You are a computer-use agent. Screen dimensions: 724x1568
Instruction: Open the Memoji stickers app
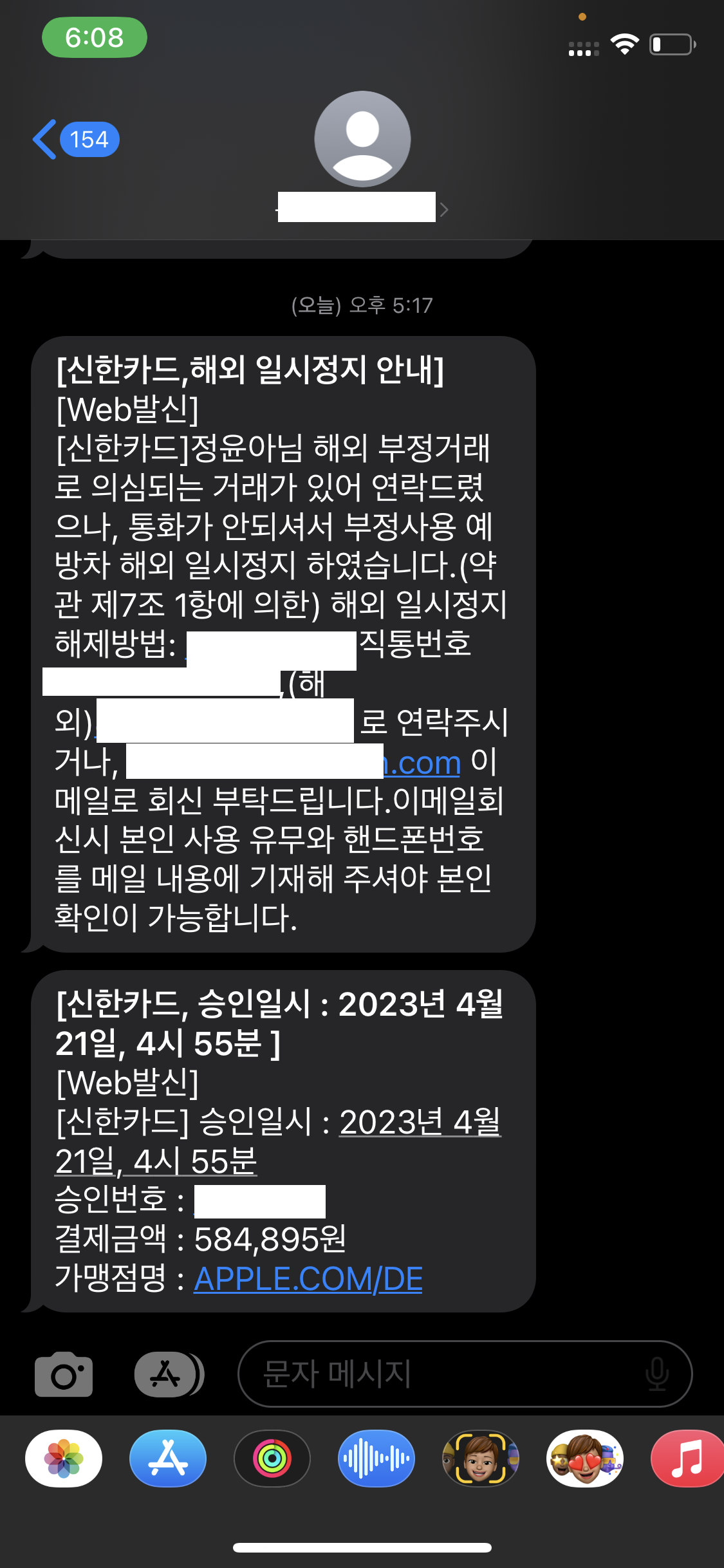click(x=585, y=1459)
